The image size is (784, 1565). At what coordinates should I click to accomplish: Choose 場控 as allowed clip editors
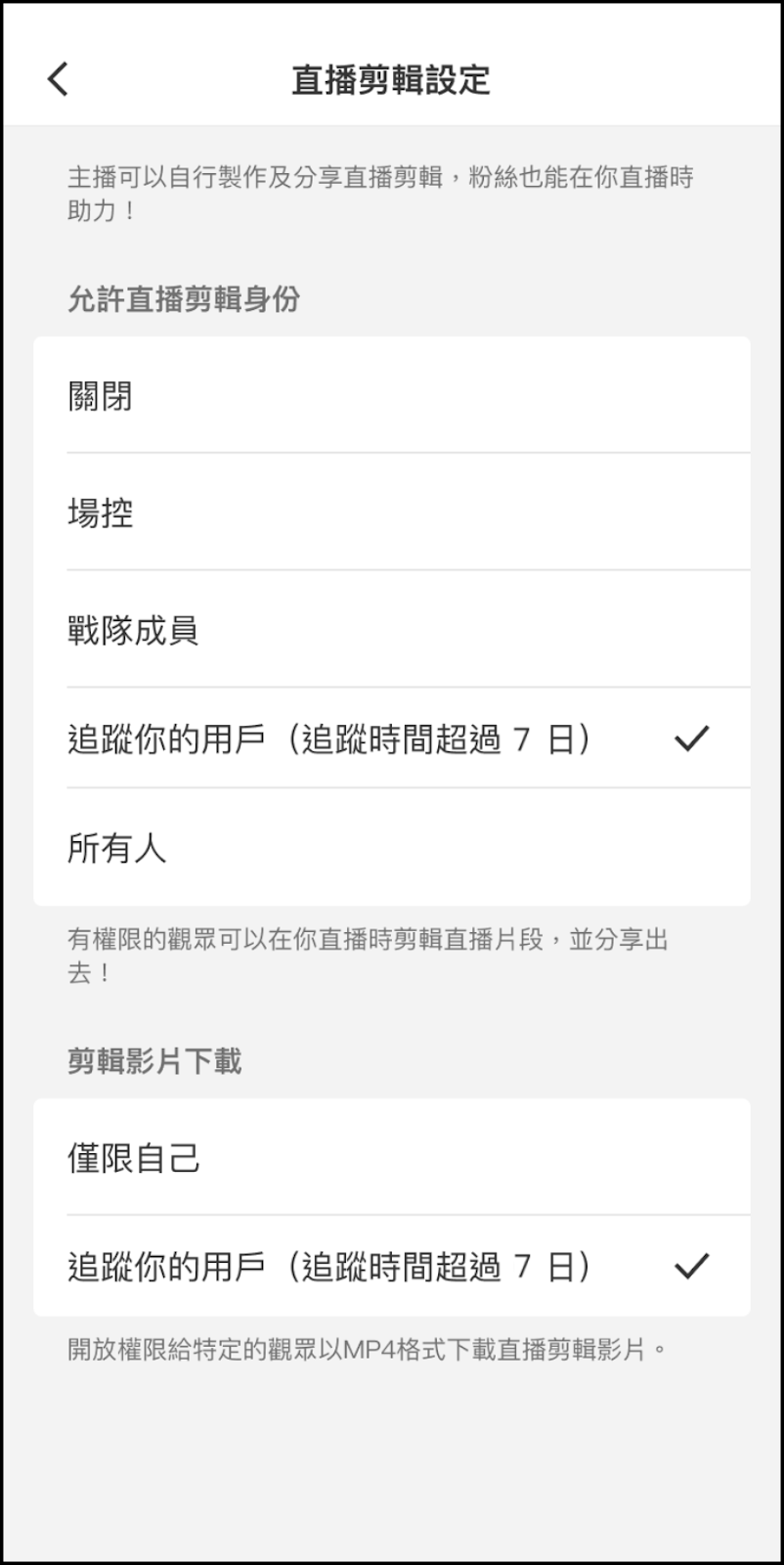tap(391, 513)
